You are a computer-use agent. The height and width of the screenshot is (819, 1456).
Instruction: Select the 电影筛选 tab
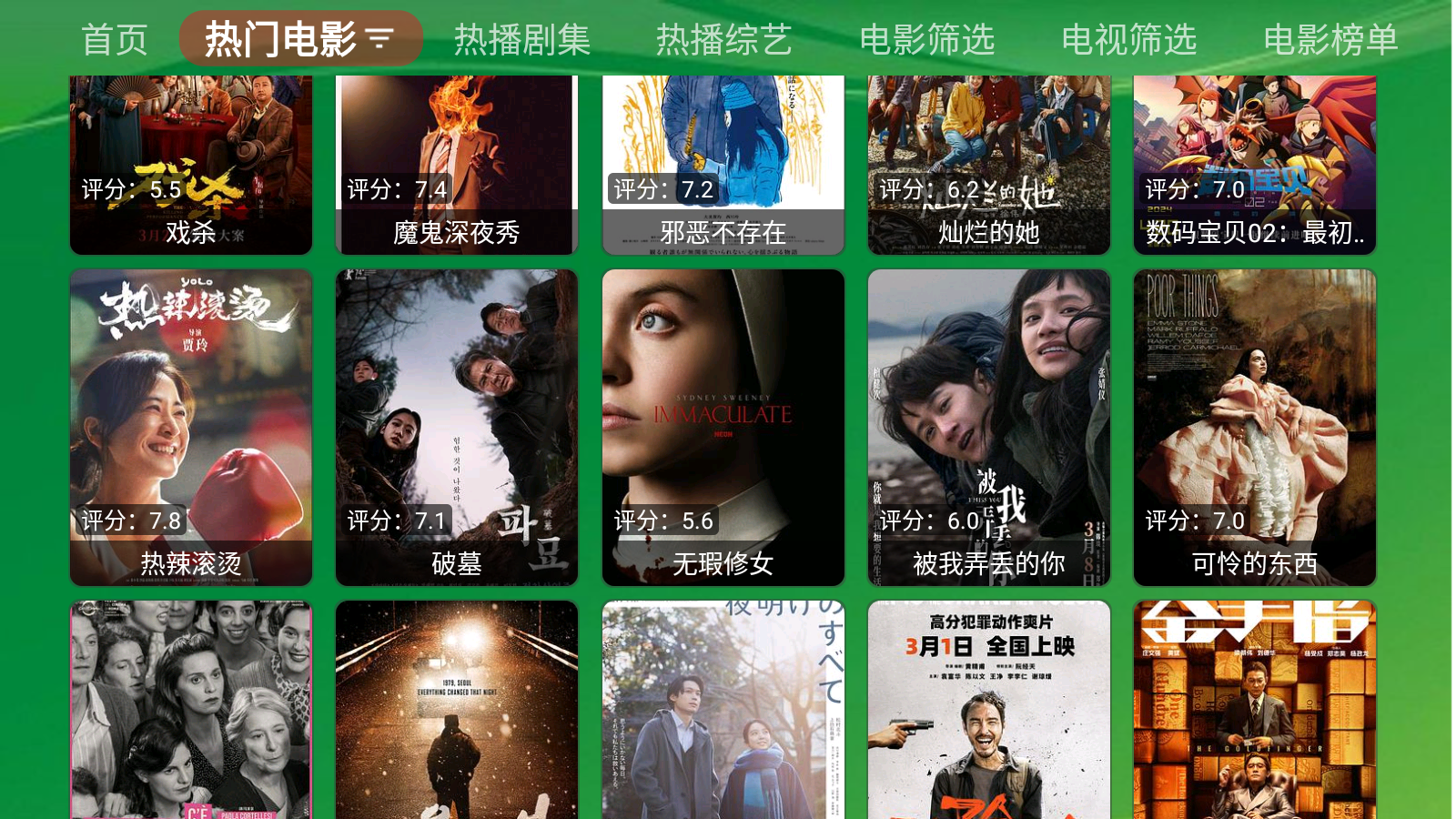927,40
